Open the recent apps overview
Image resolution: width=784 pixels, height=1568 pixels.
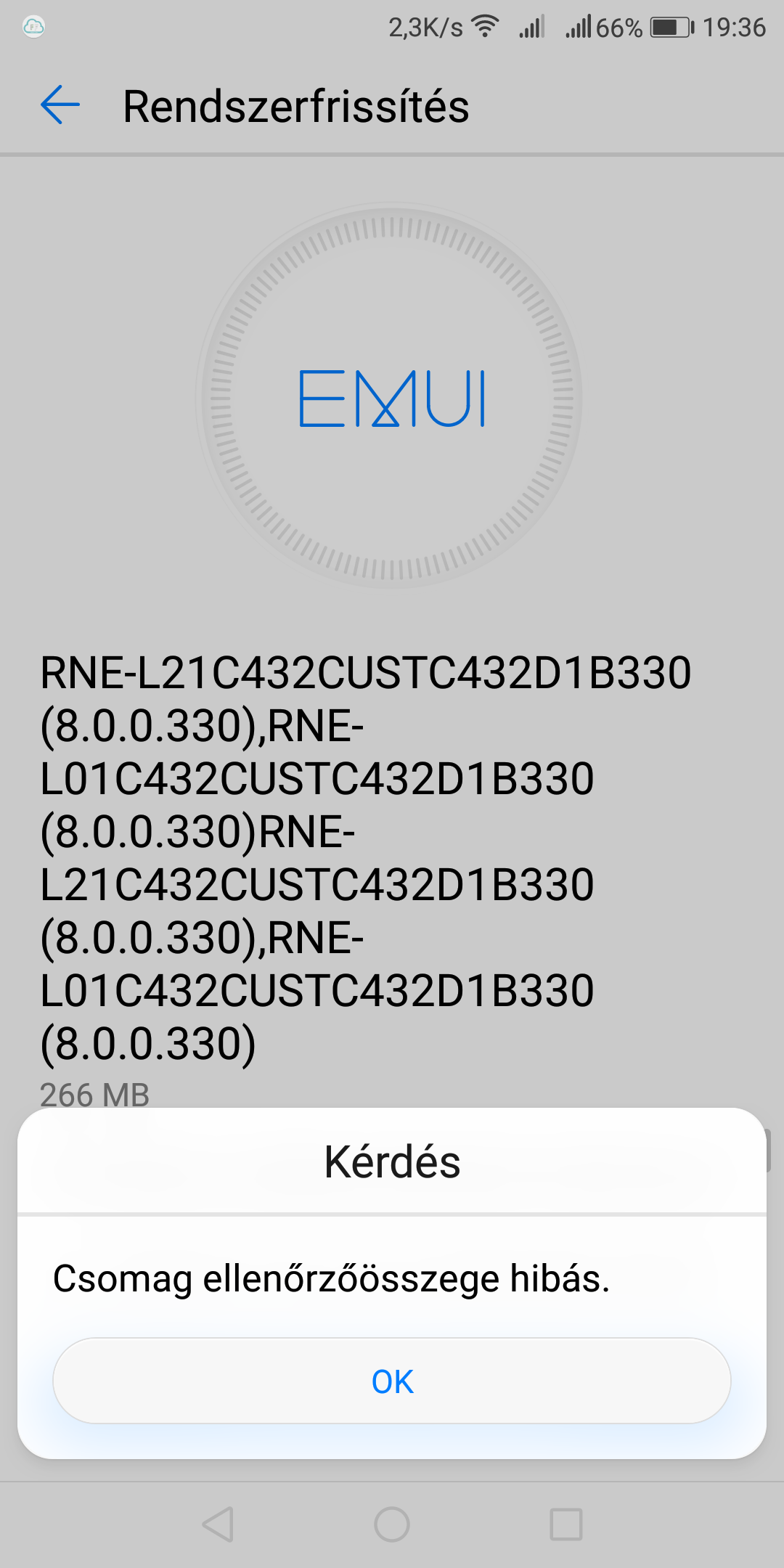click(x=566, y=1524)
